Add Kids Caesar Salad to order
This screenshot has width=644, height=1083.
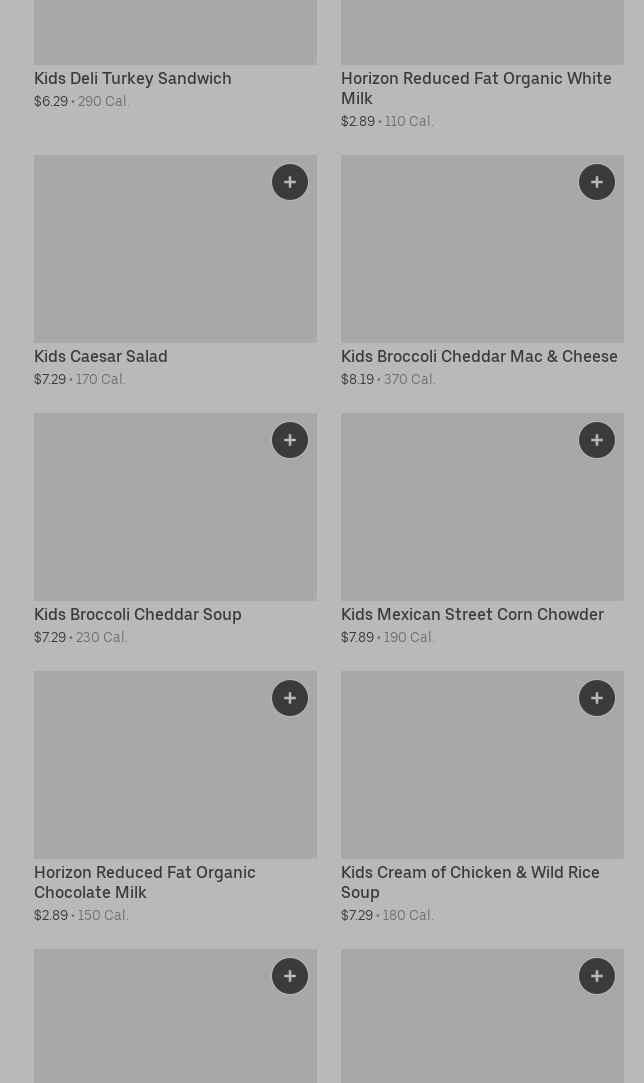coord(290,182)
